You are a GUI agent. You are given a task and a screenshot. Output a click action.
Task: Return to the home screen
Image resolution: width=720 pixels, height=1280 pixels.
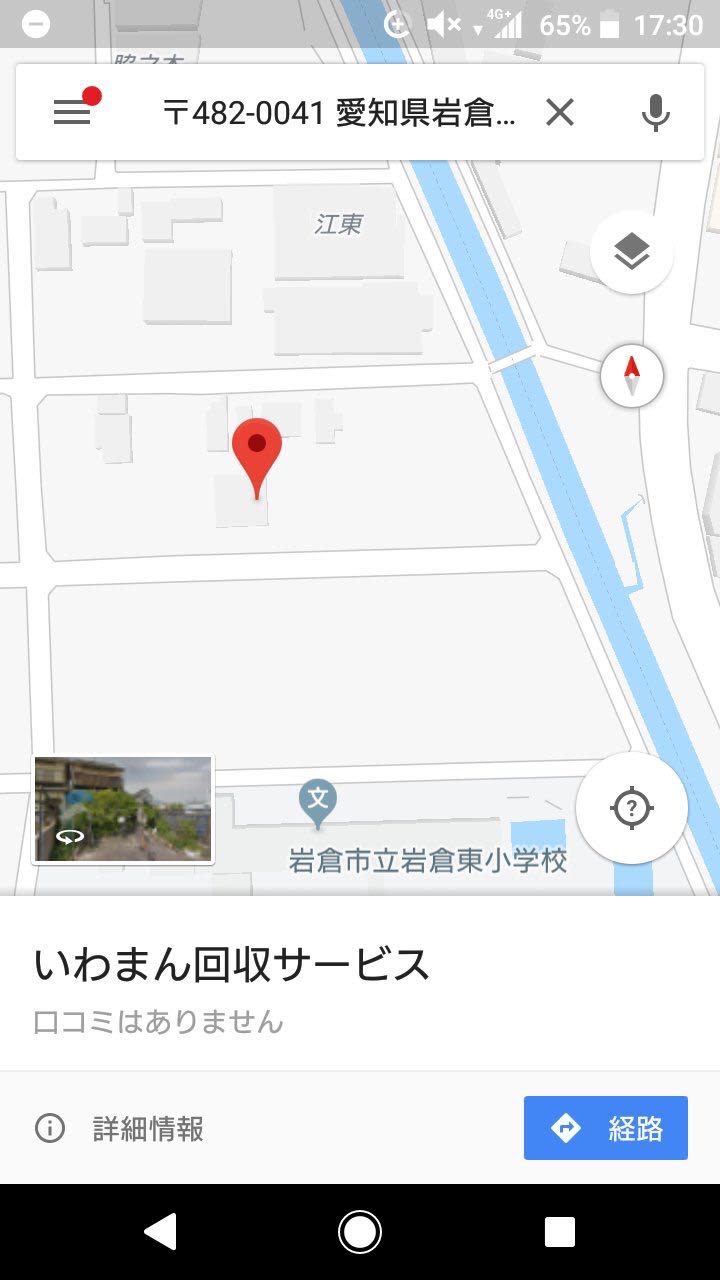(x=360, y=1232)
